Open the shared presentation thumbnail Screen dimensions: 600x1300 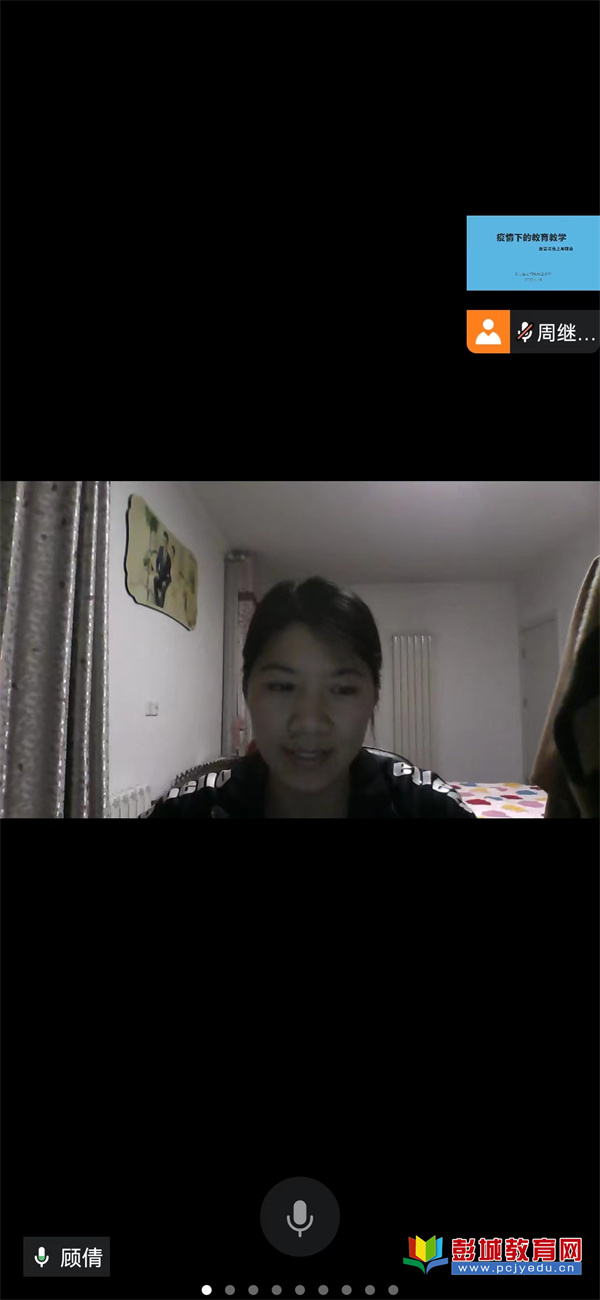(x=532, y=253)
